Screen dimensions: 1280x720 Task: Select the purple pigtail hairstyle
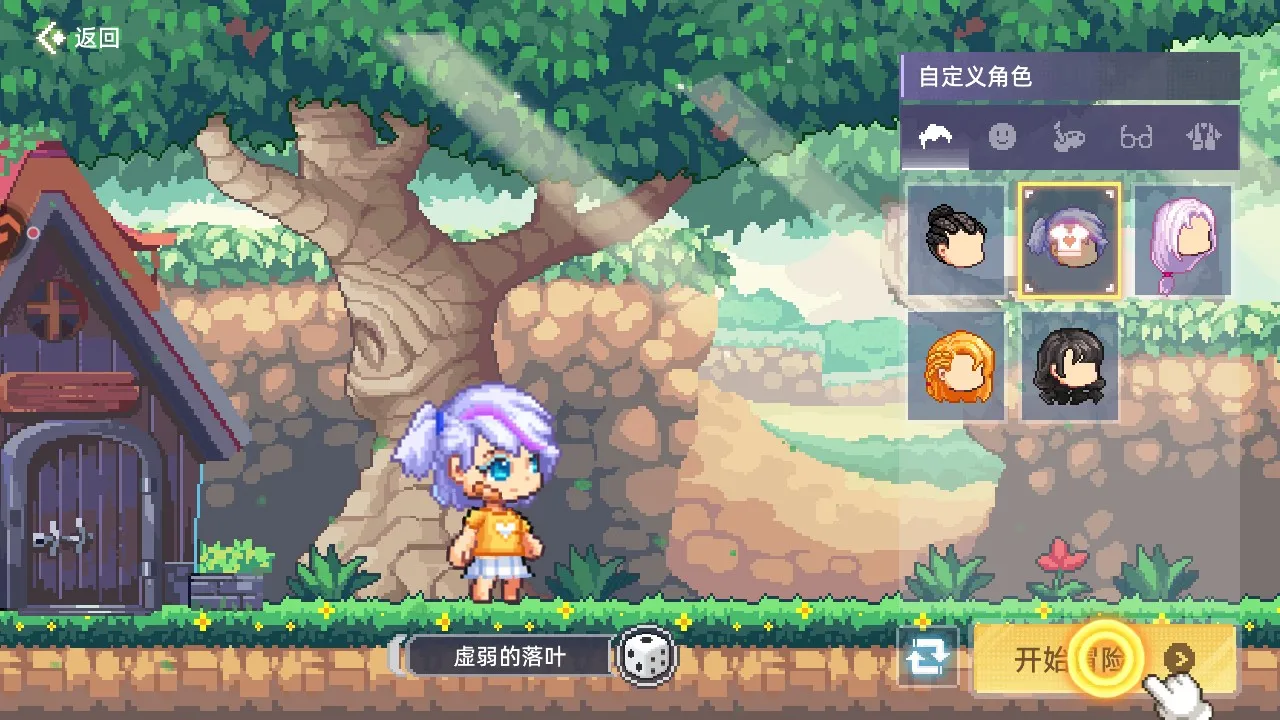pyautogui.click(x=1069, y=240)
